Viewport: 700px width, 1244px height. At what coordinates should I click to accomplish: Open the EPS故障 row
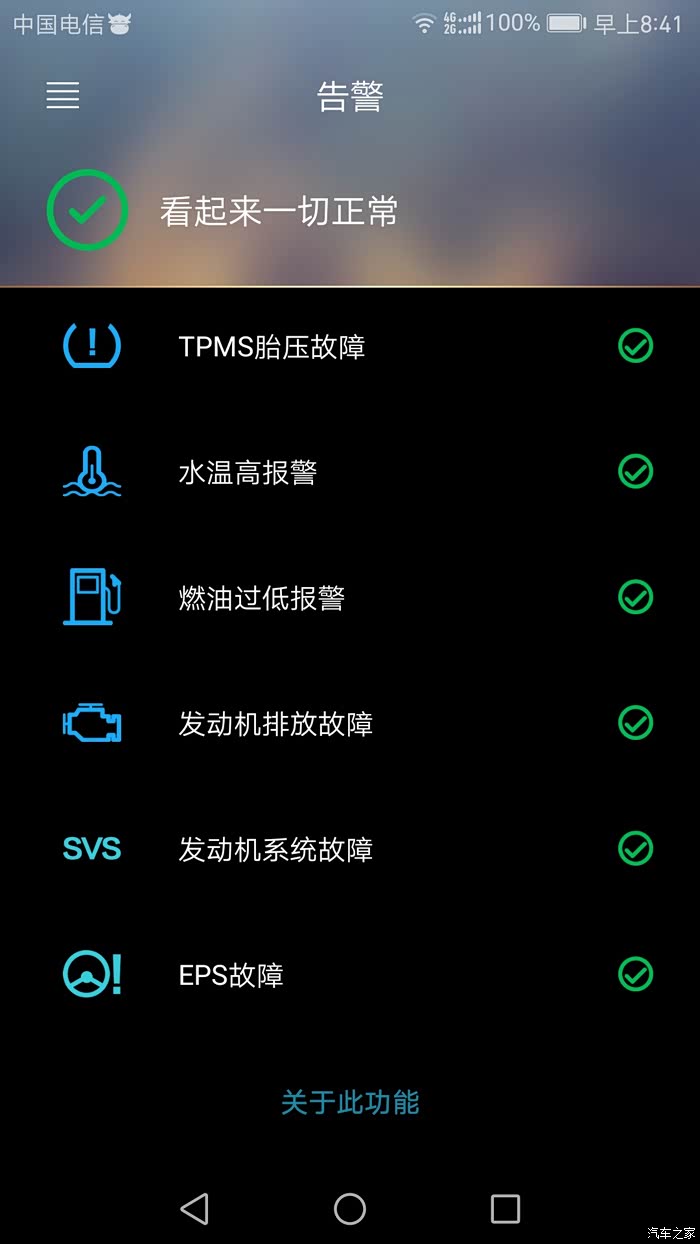(350, 974)
